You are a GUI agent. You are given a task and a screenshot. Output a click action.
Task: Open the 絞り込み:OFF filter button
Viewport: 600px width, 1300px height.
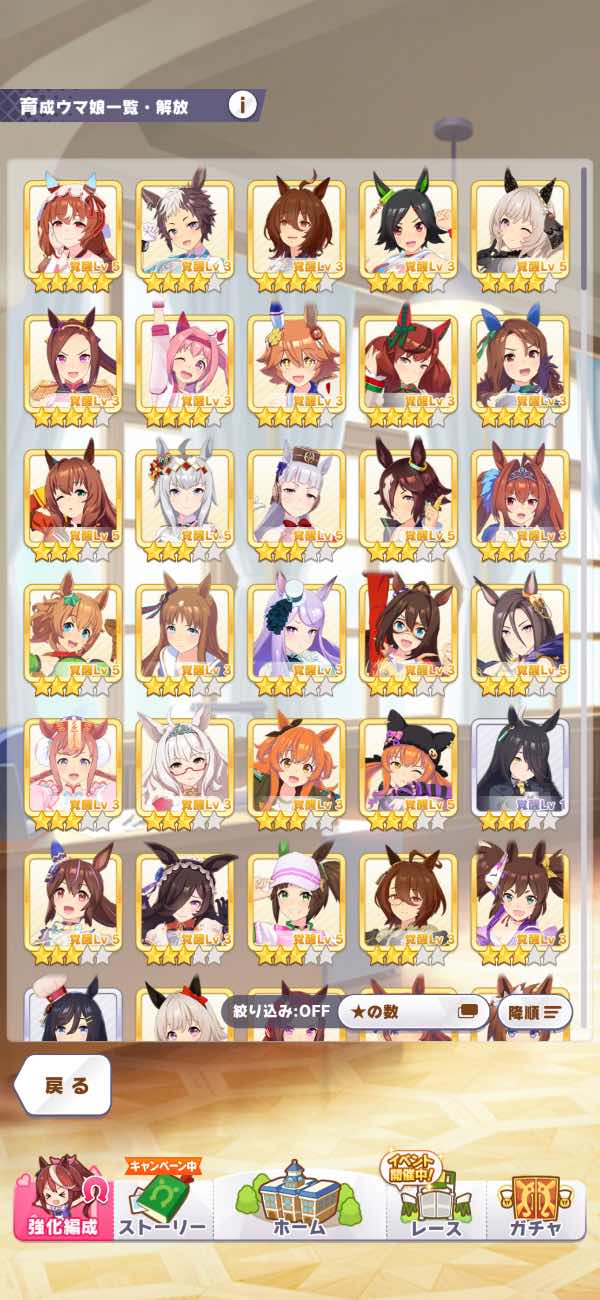point(276,1011)
